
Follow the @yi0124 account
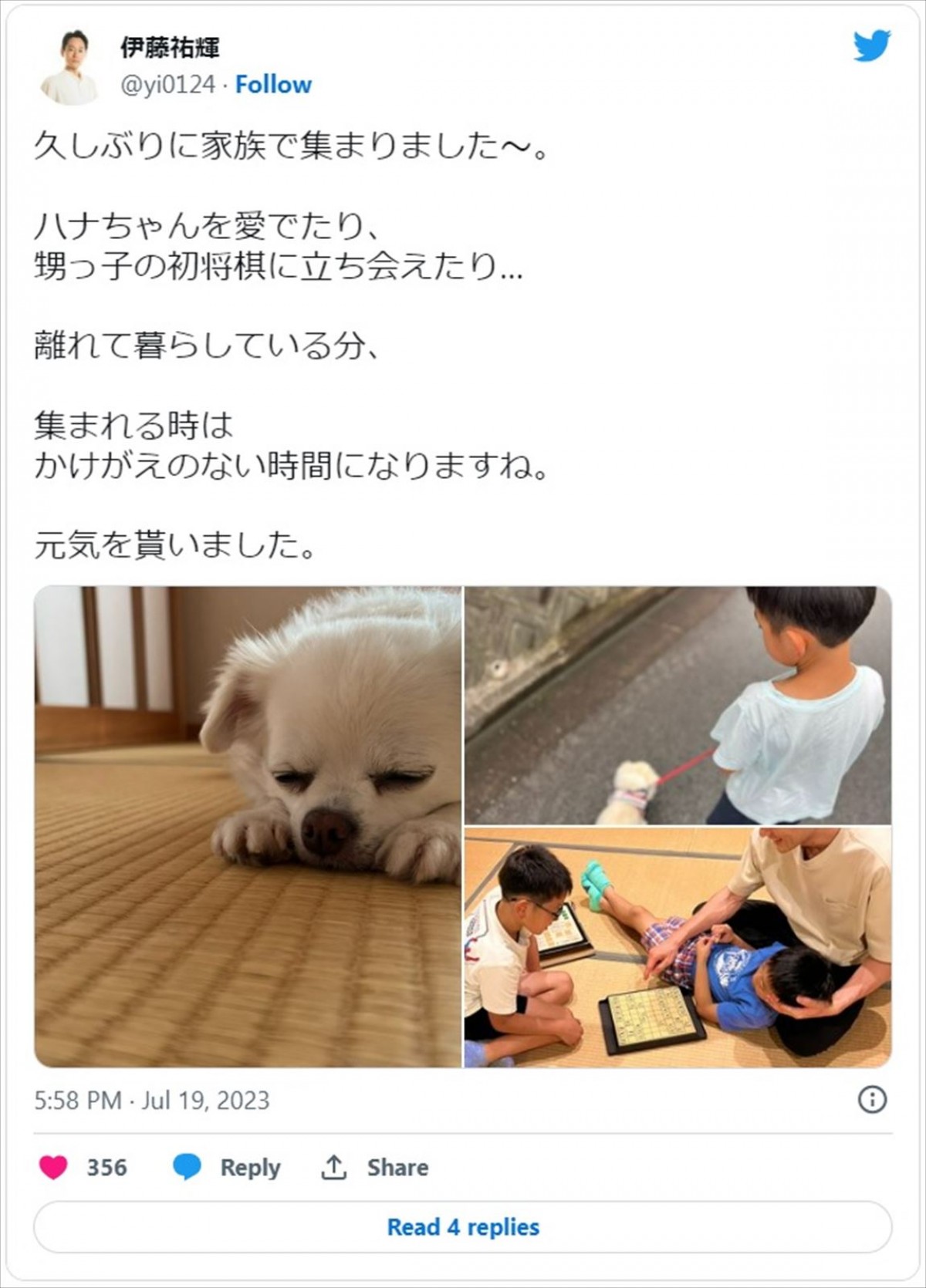[273, 84]
